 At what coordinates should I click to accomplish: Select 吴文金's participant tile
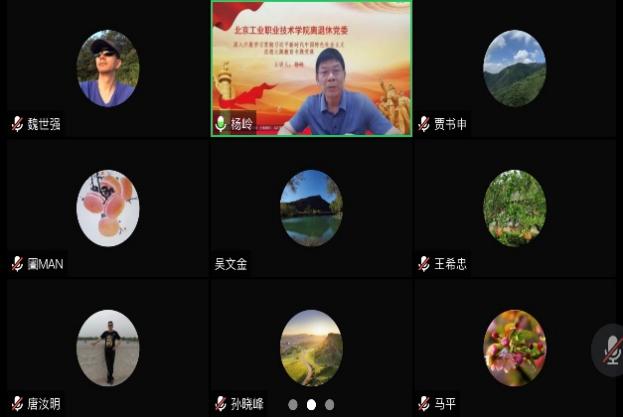311,208
